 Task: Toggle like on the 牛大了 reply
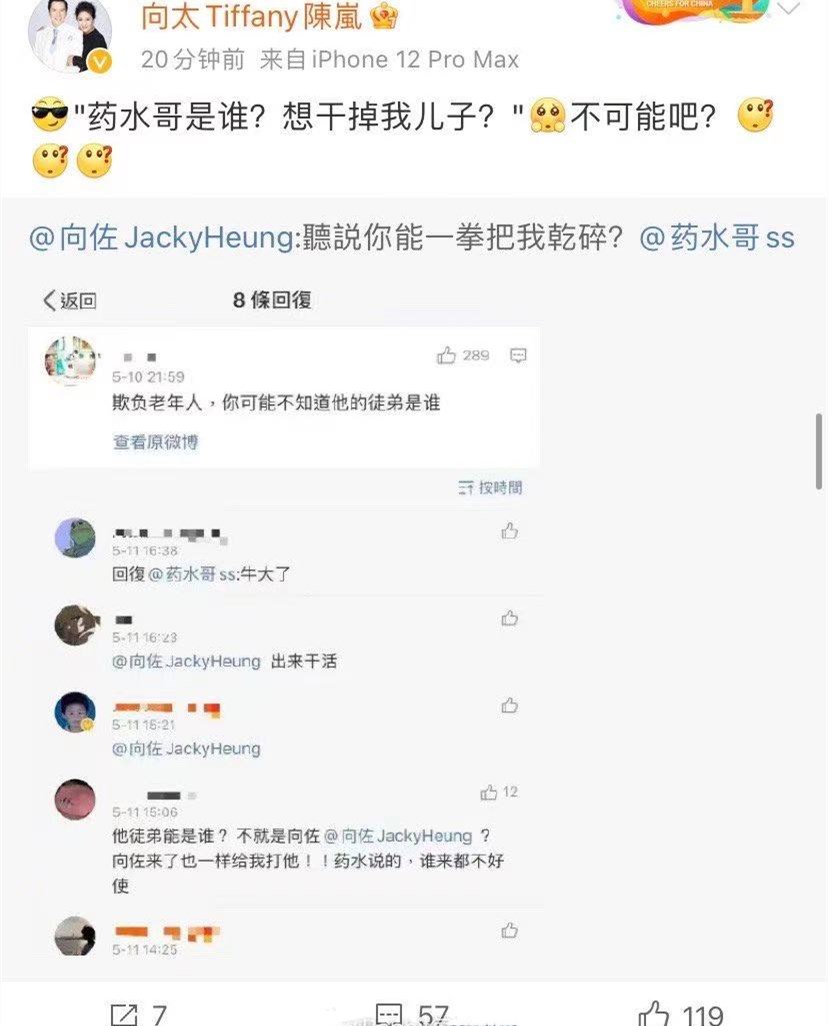511,529
